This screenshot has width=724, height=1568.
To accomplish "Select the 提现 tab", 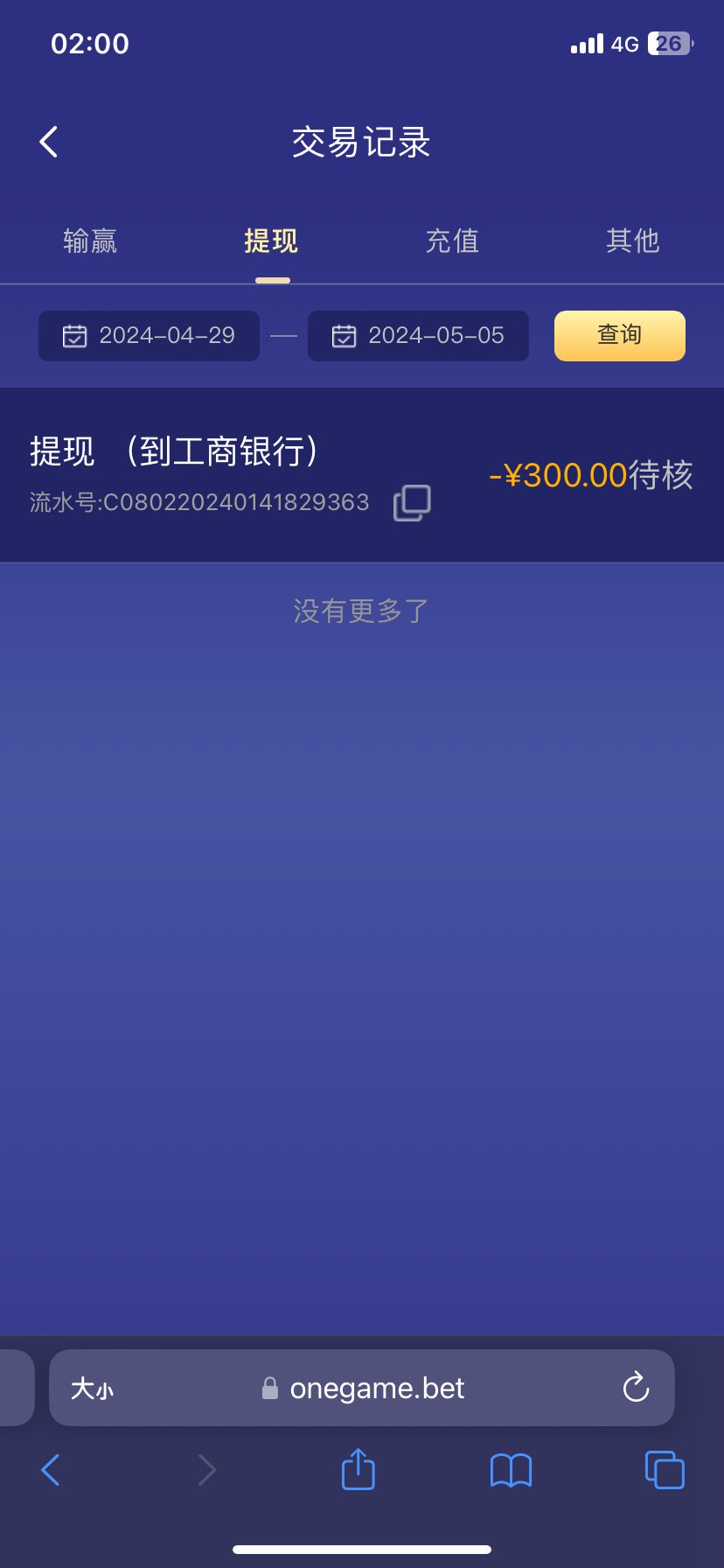I will [271, 241].
